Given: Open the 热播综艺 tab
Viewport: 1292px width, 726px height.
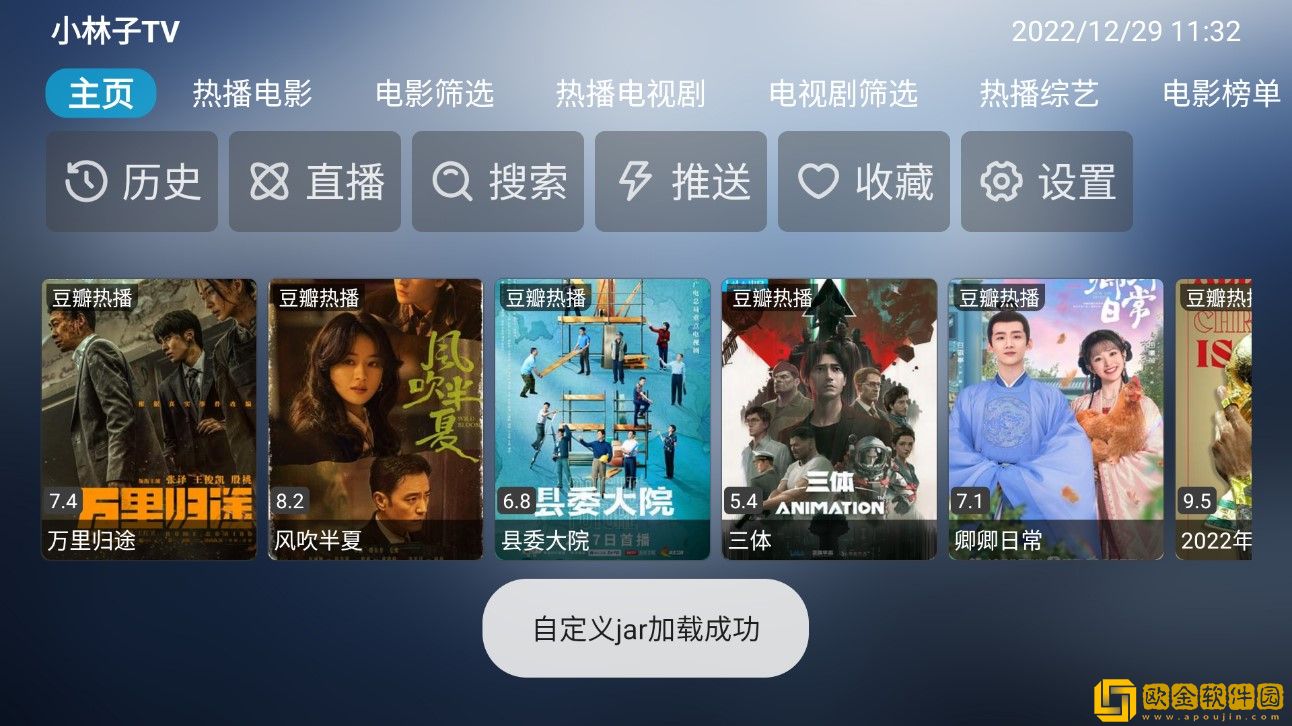Looking at the screenshot, I should pyautogui.click(x=1039, y=94).
